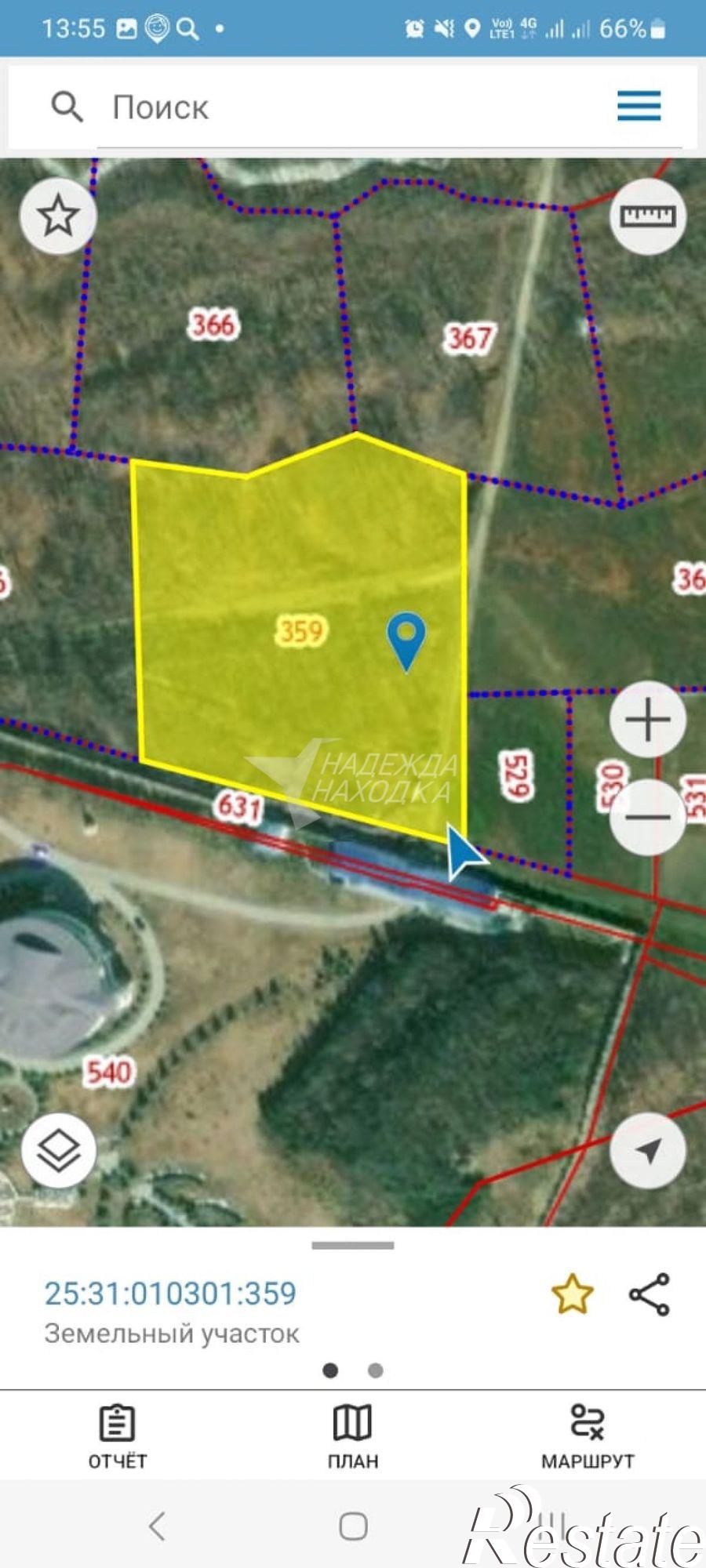
Task: Share the land parcel info
Action: click(650, 1294)
